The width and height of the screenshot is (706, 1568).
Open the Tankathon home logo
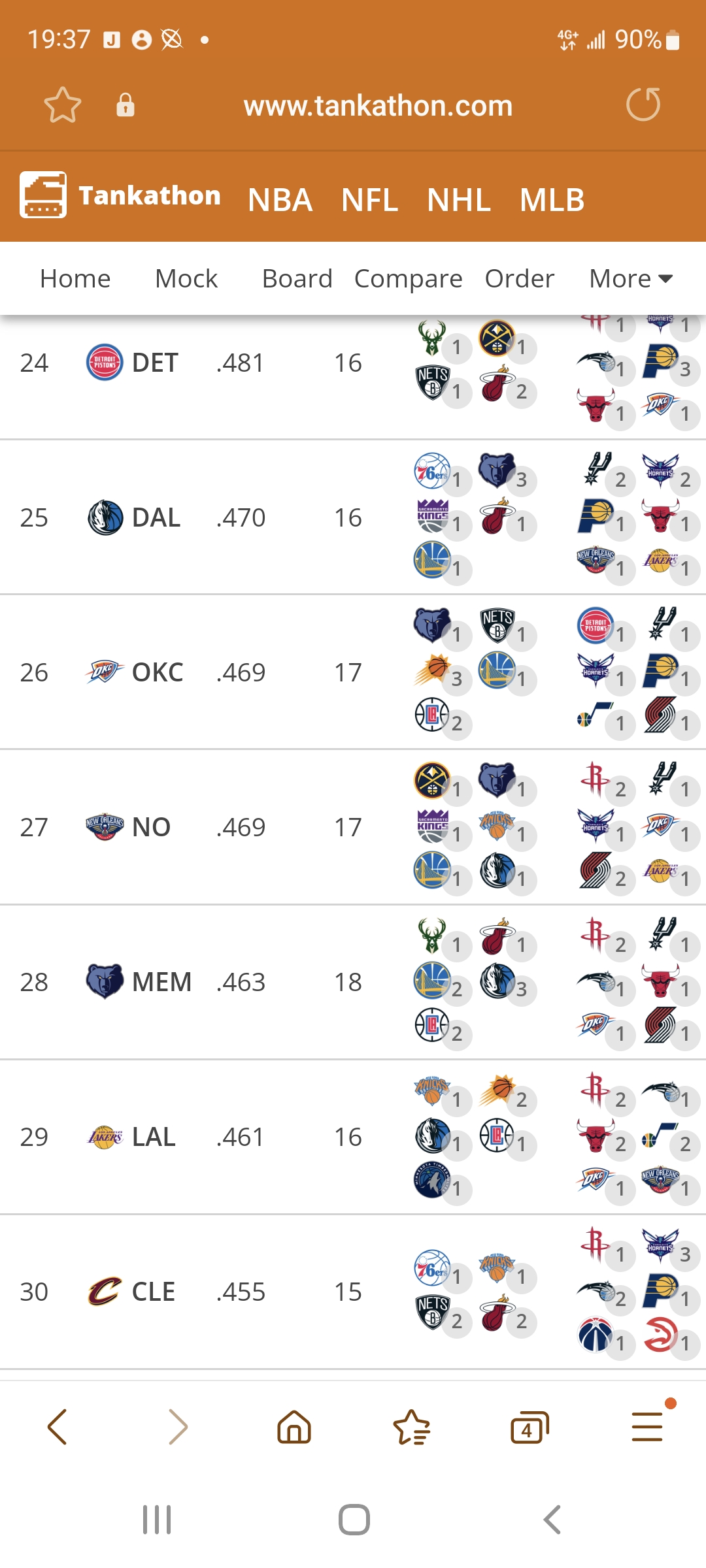point(120,195)
